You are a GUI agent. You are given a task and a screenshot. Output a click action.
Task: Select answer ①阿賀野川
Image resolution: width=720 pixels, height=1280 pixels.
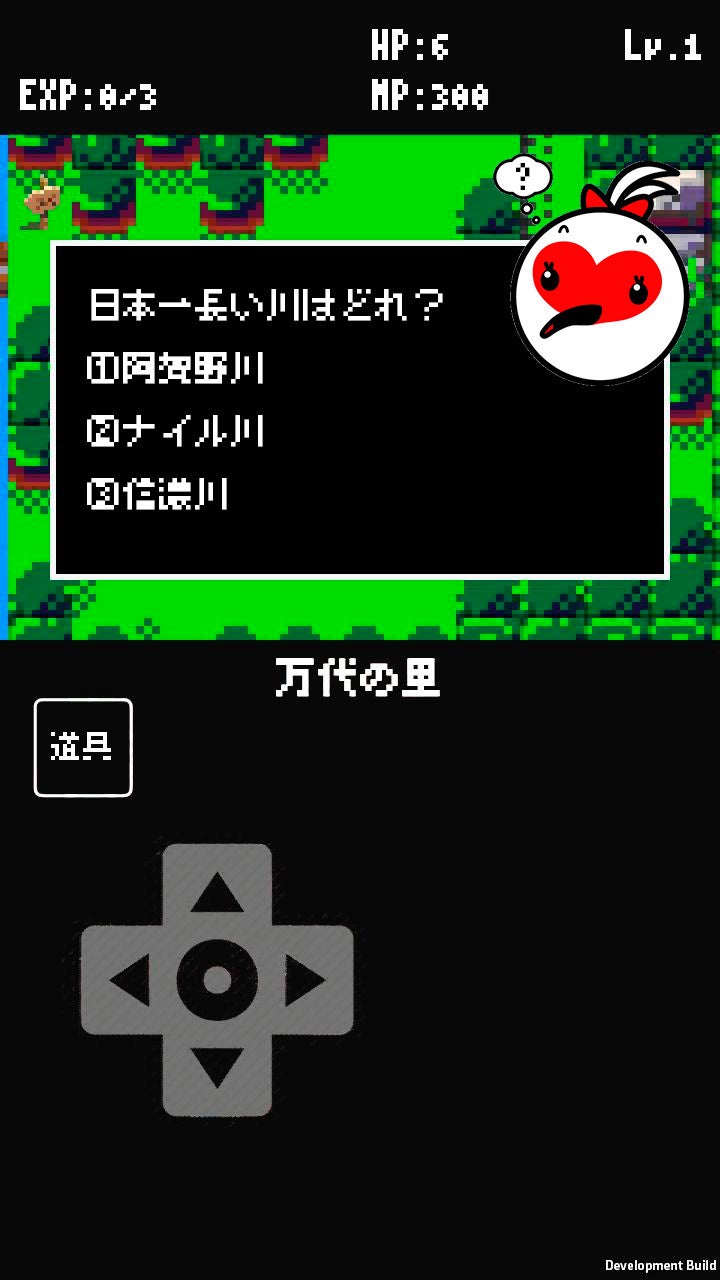coord(176,369)
